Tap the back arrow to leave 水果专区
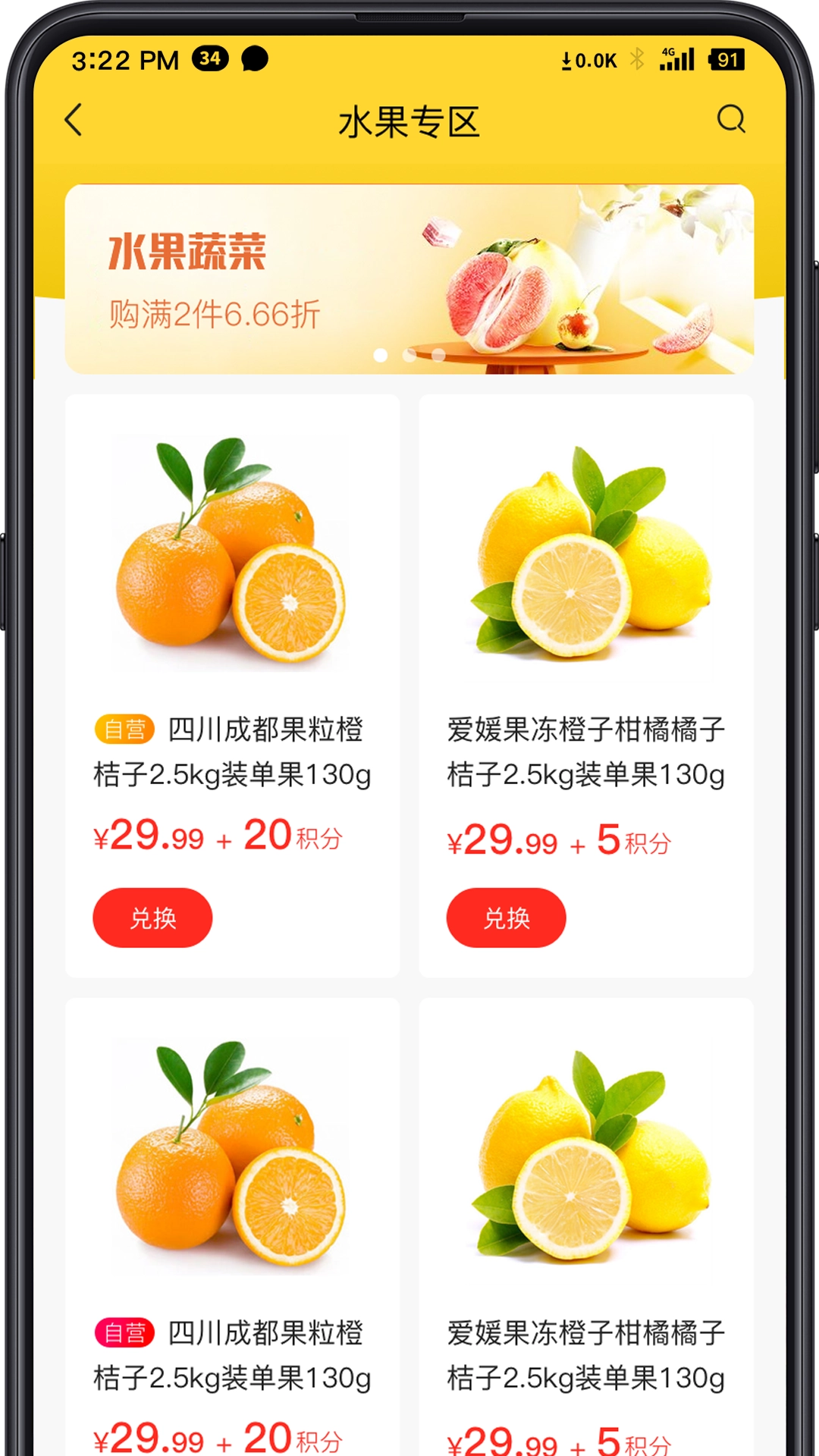This screenshot has width=819, height=1456. click(x=74, y=121)
